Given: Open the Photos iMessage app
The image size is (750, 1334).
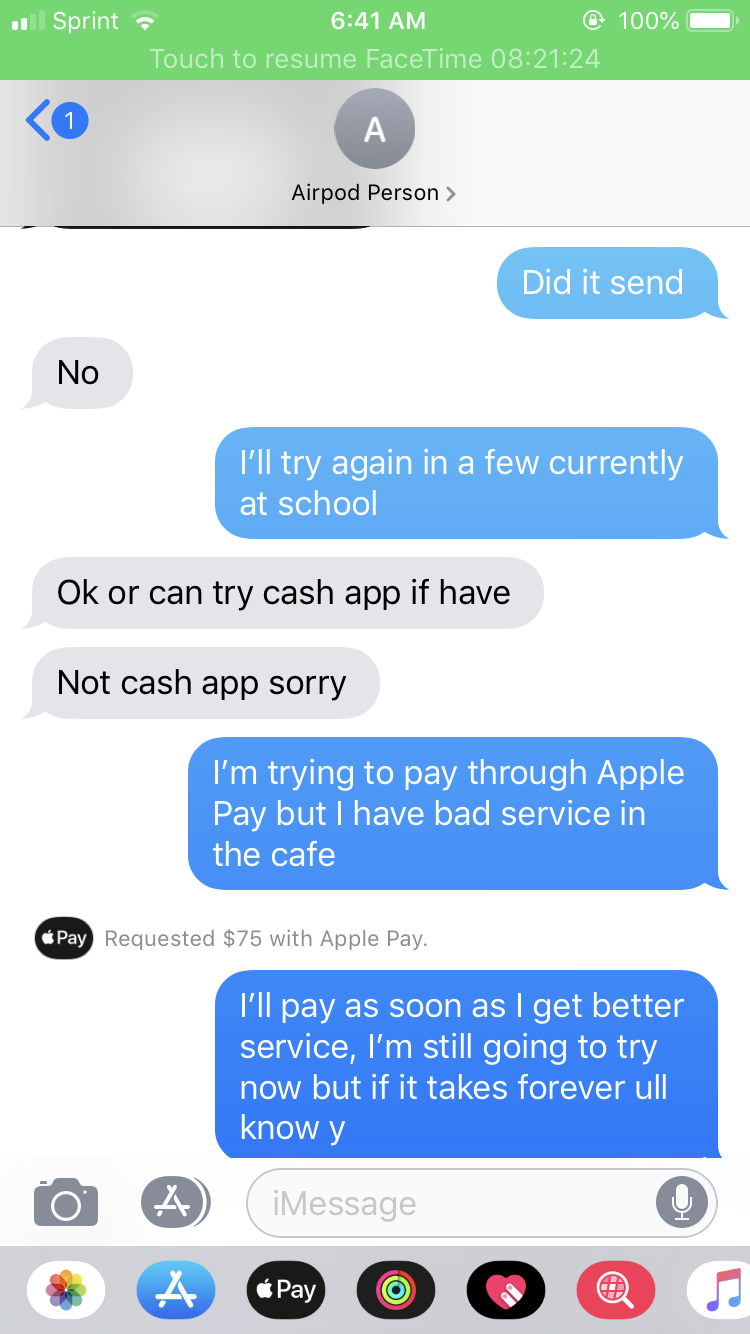Looking at the screenshot, I should pyautogui.click(x=66, y=1290).
